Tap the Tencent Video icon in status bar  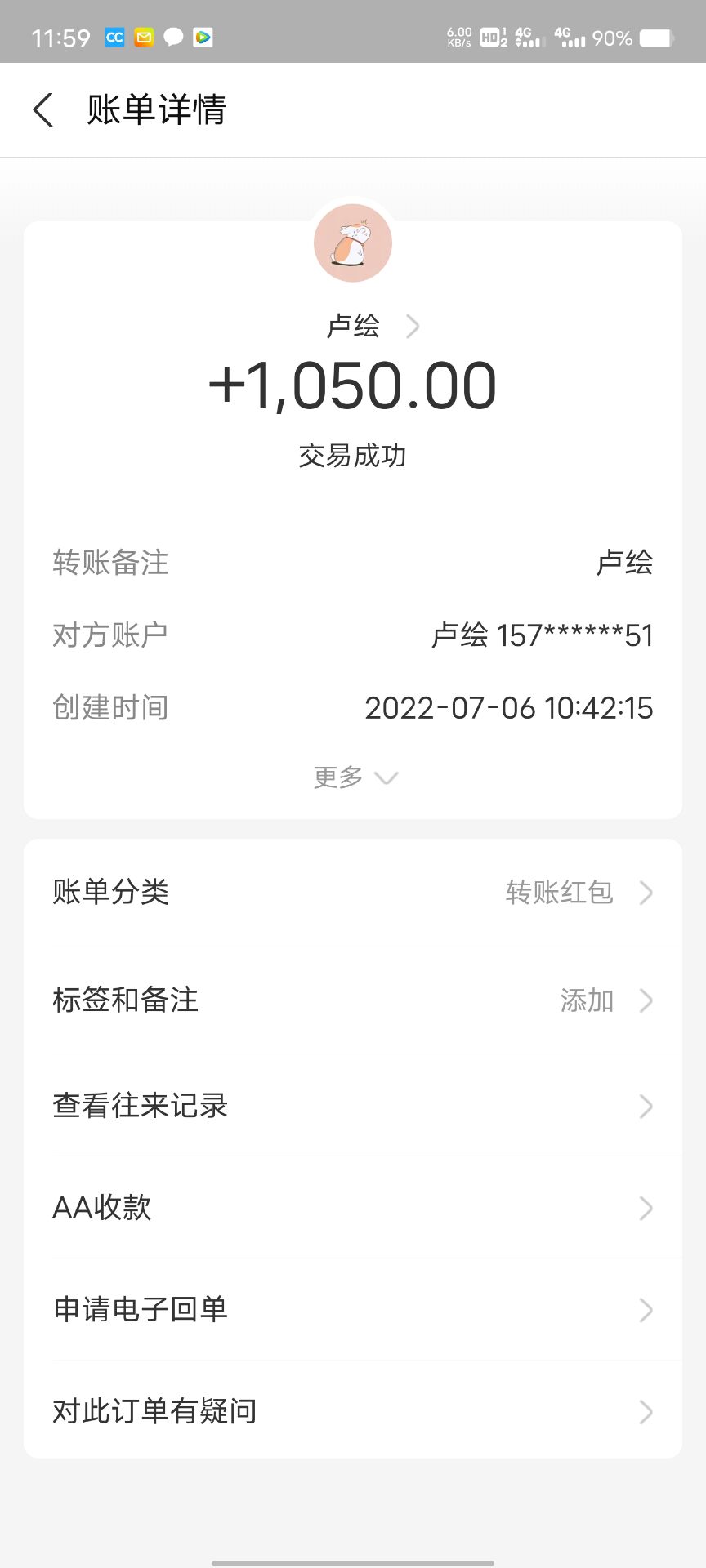[203, 37]
